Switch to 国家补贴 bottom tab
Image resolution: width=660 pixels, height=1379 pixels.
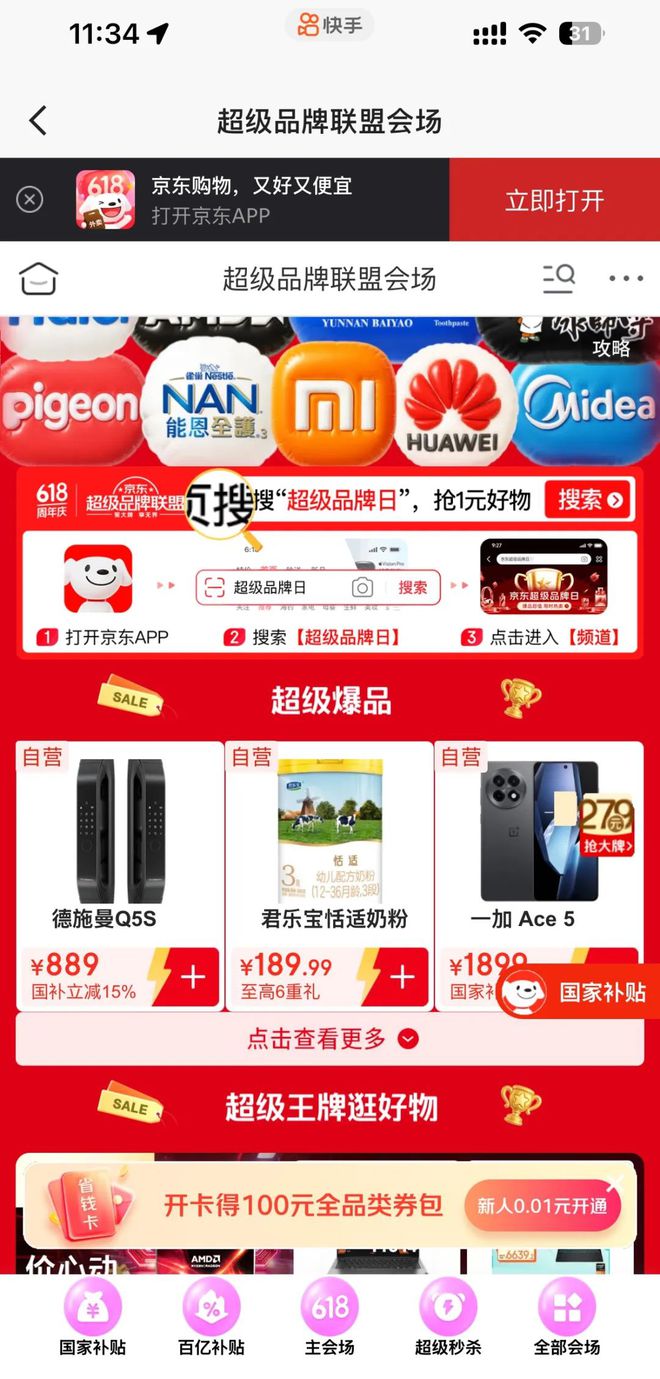pos(93,1318)
